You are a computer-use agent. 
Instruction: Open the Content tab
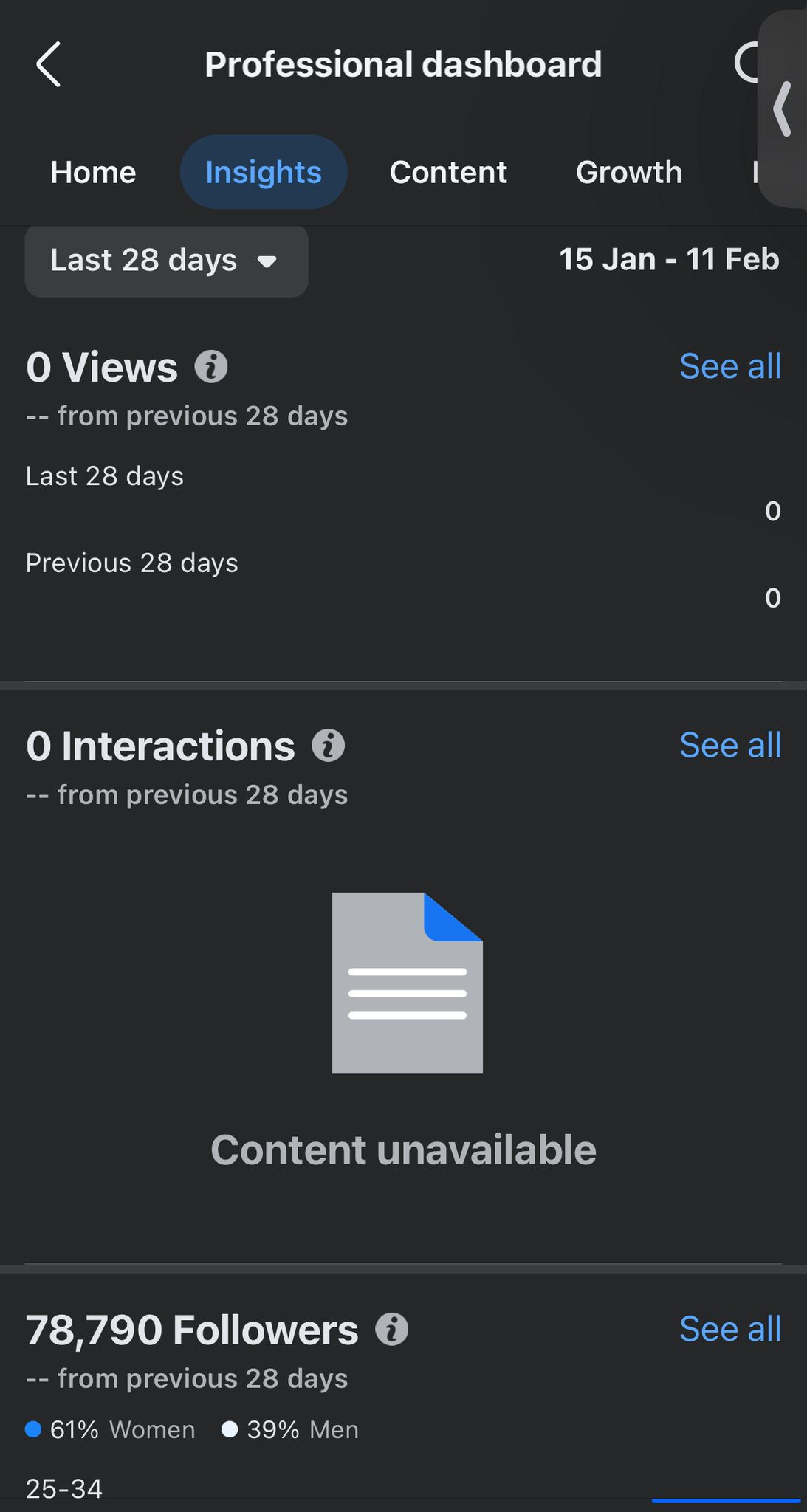[448, 172]
